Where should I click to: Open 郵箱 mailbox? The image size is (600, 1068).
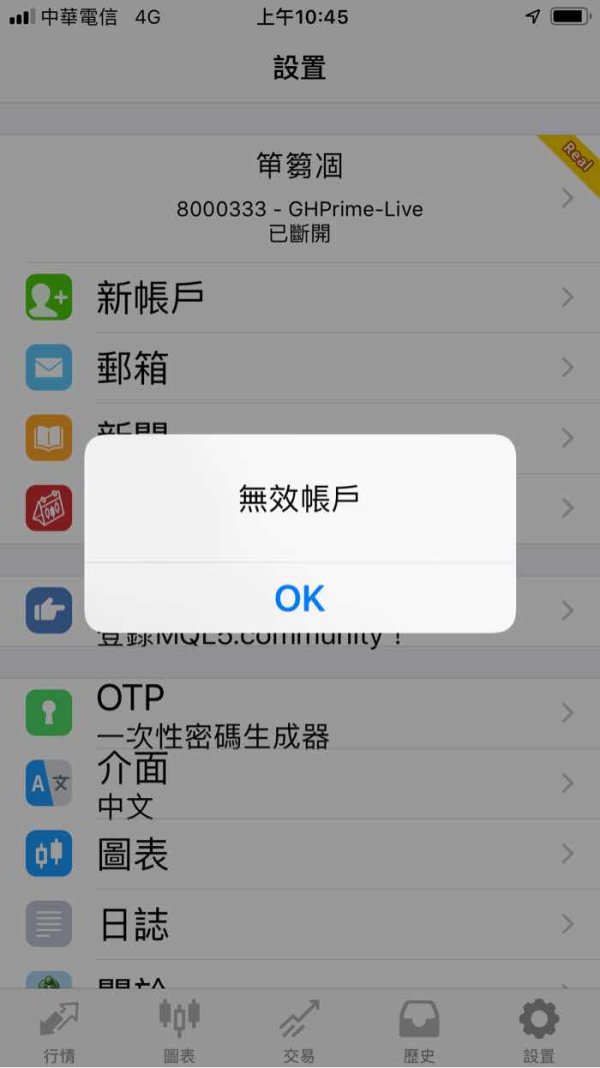[300, 368]
